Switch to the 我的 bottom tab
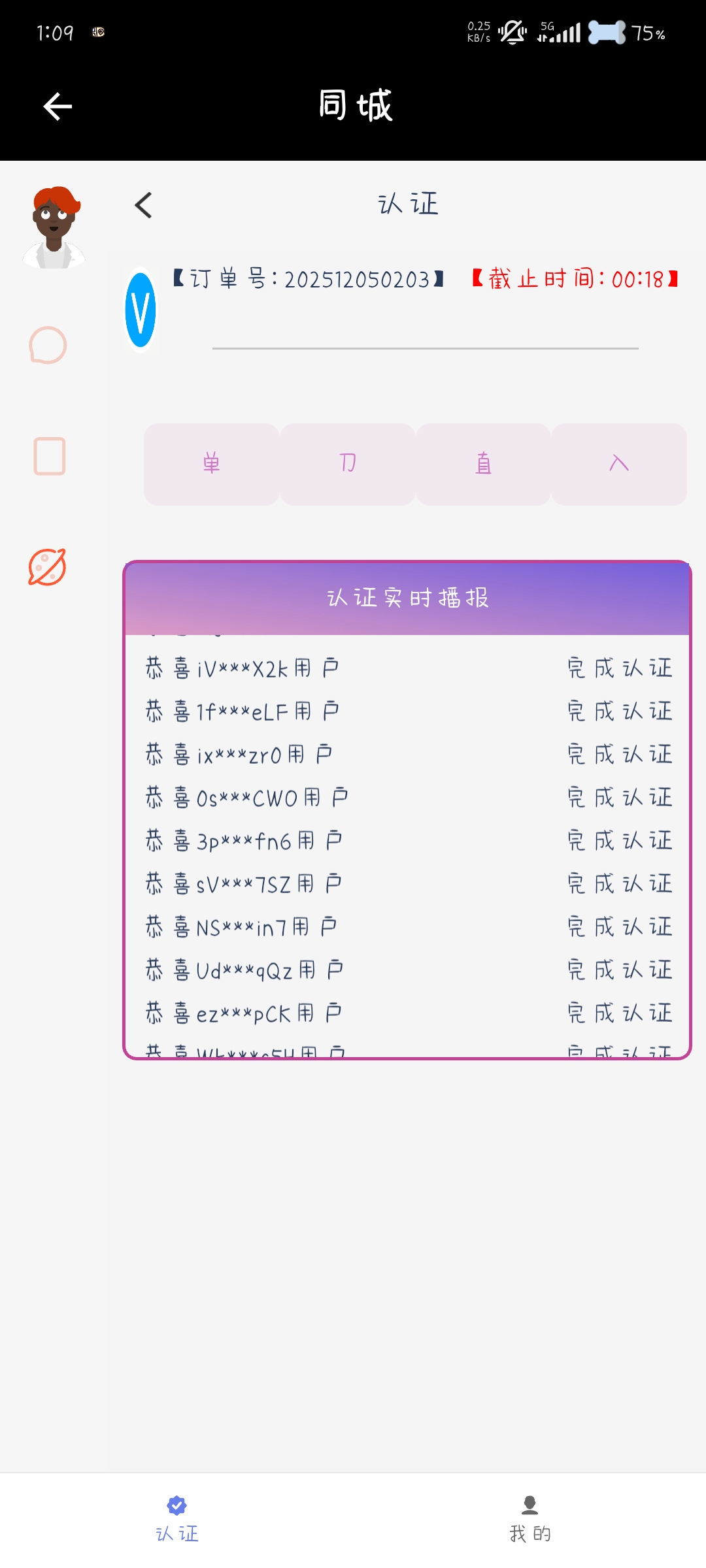 529,1519
